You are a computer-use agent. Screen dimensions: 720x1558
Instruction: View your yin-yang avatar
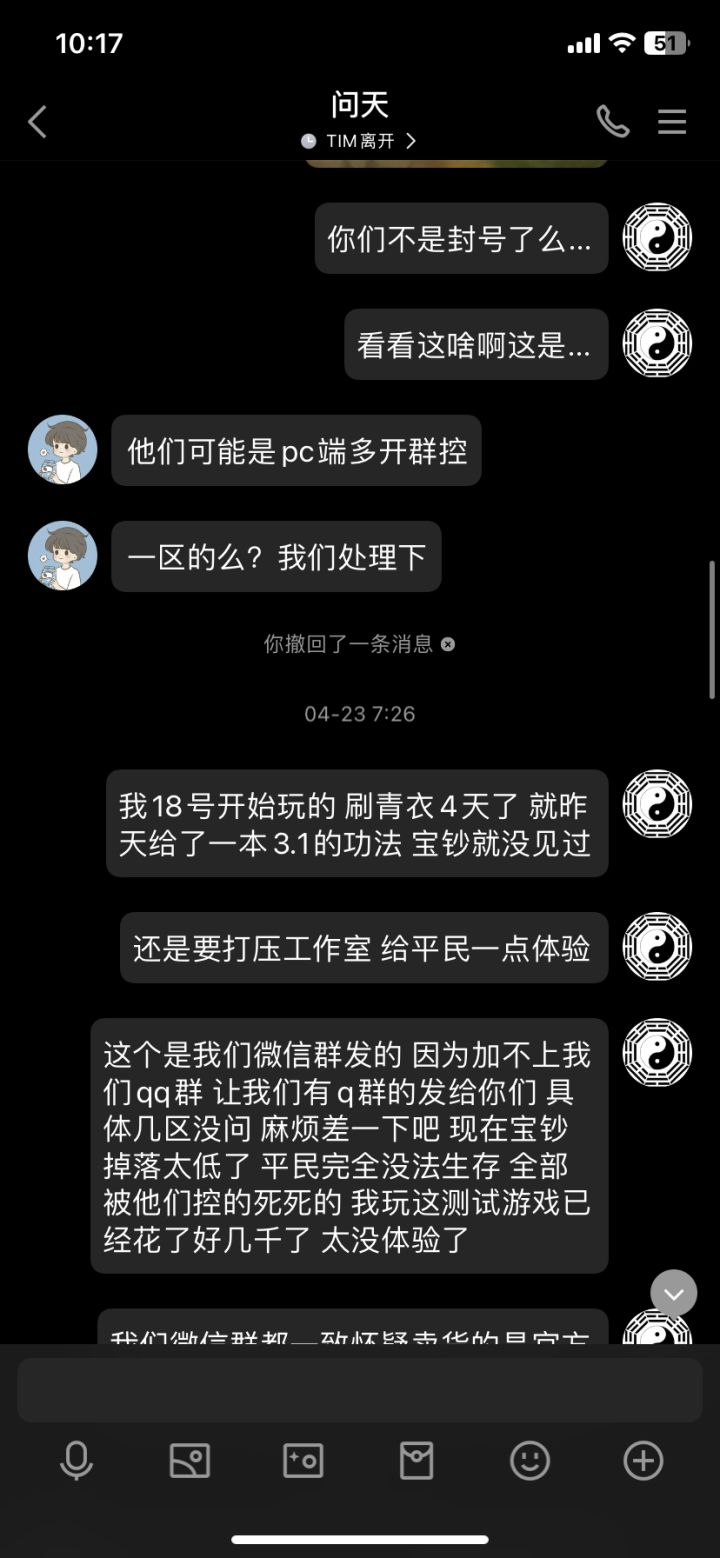tap(657, 238)
